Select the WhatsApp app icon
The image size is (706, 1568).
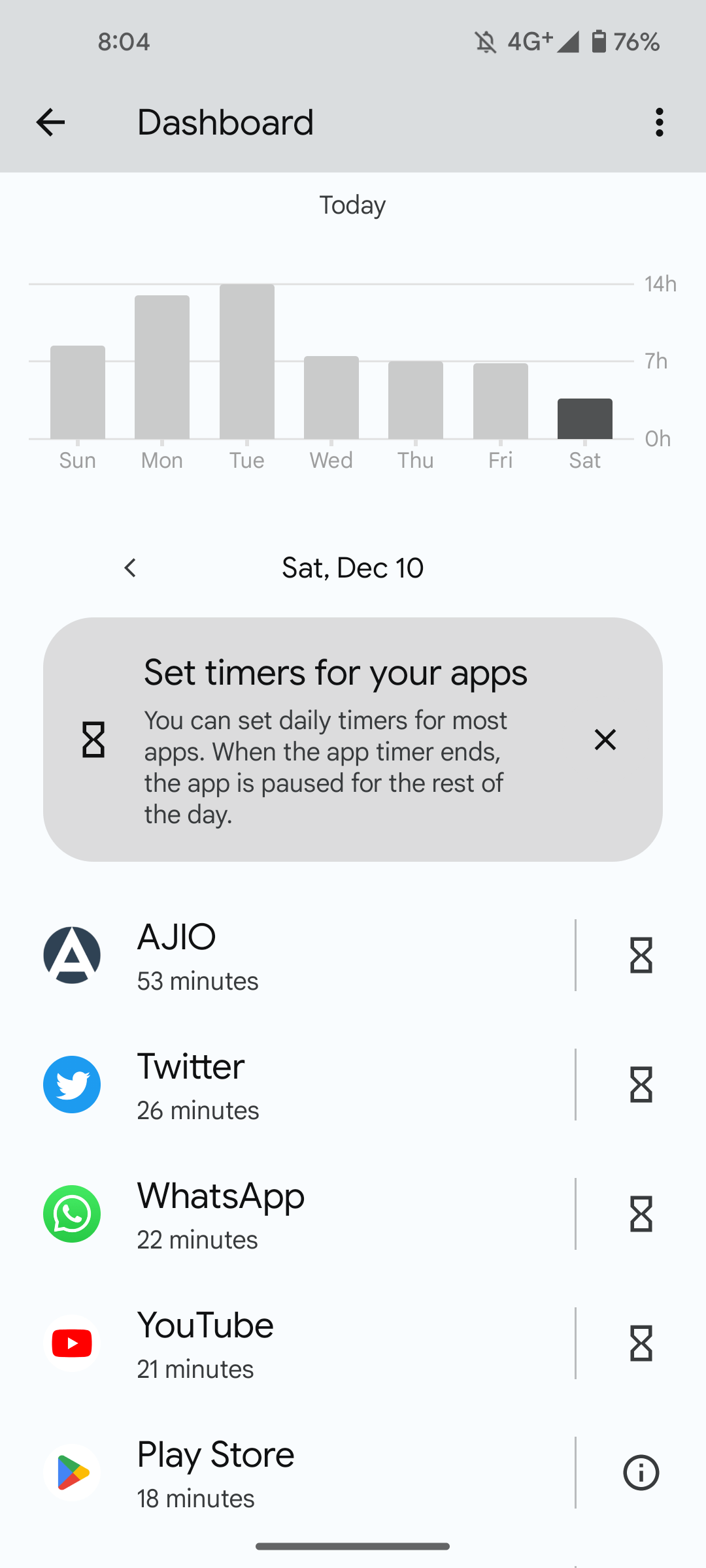point(72,1213)
